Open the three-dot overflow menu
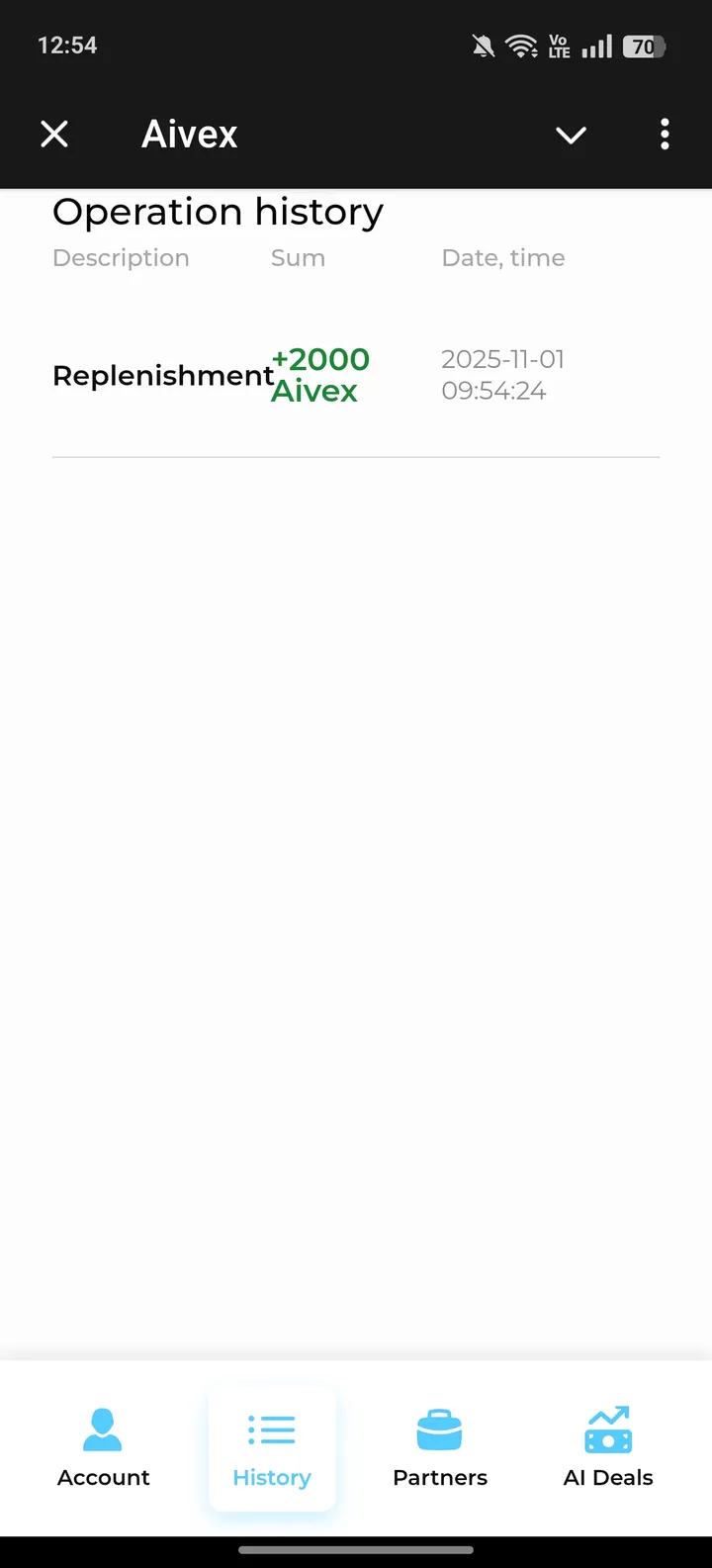Image resolution: width=712 pixels, height=1568 pixels. 664,134
